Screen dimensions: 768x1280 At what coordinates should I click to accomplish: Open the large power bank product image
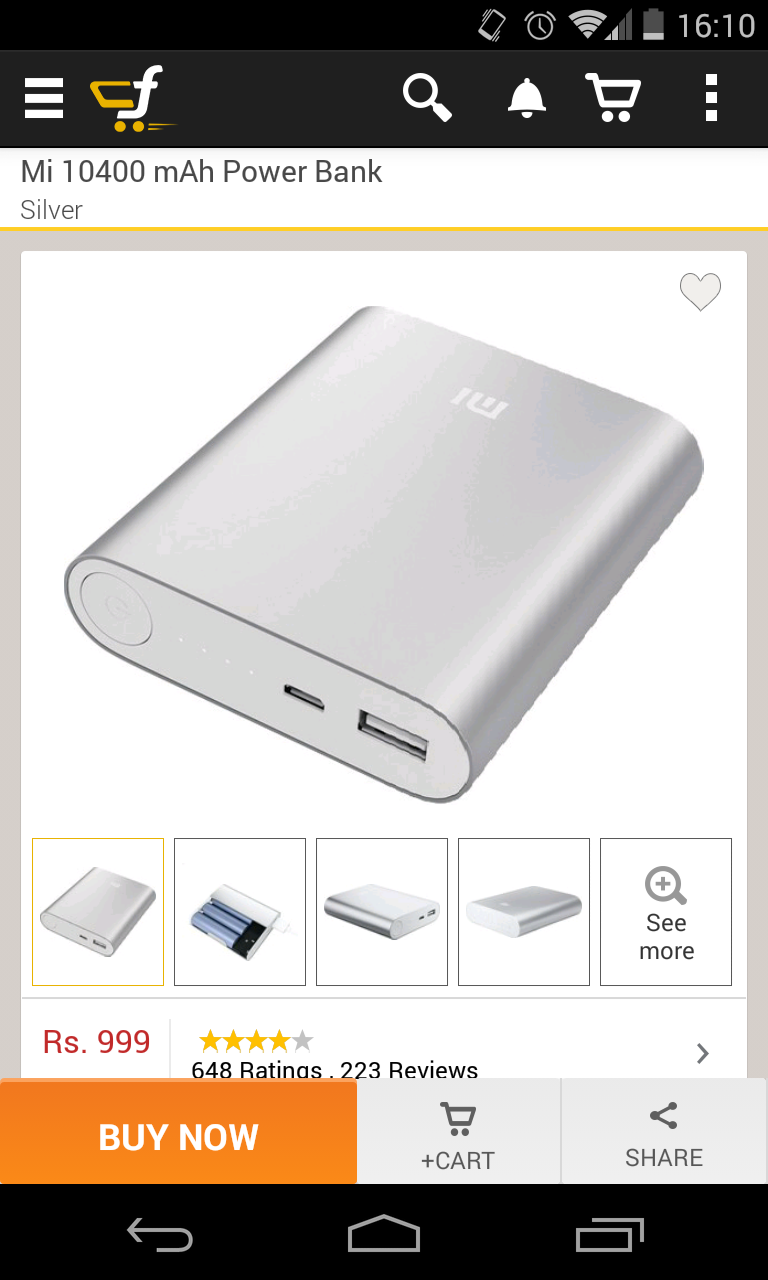click(x=384, y=550)
